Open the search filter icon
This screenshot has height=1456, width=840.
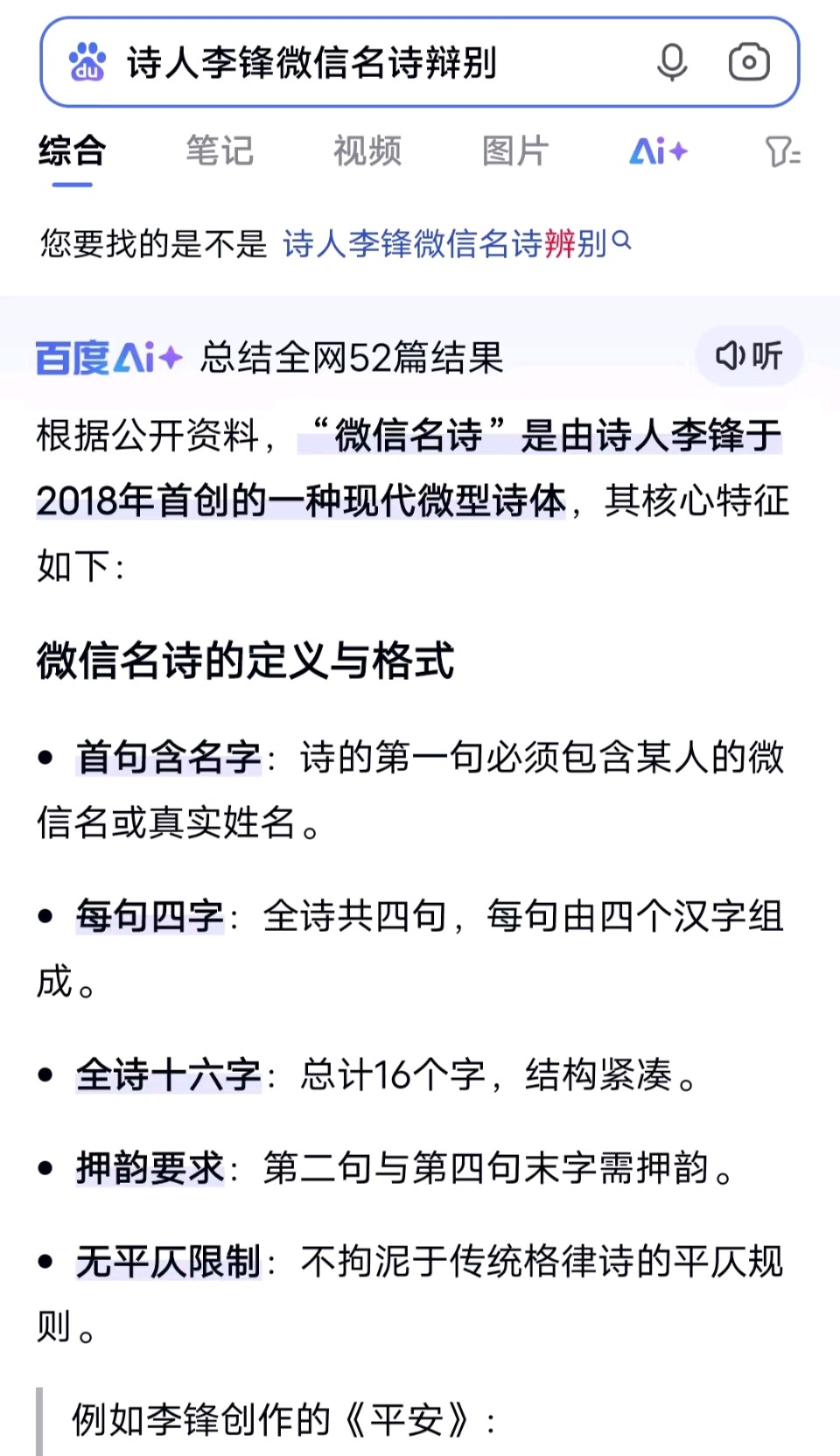782,151
